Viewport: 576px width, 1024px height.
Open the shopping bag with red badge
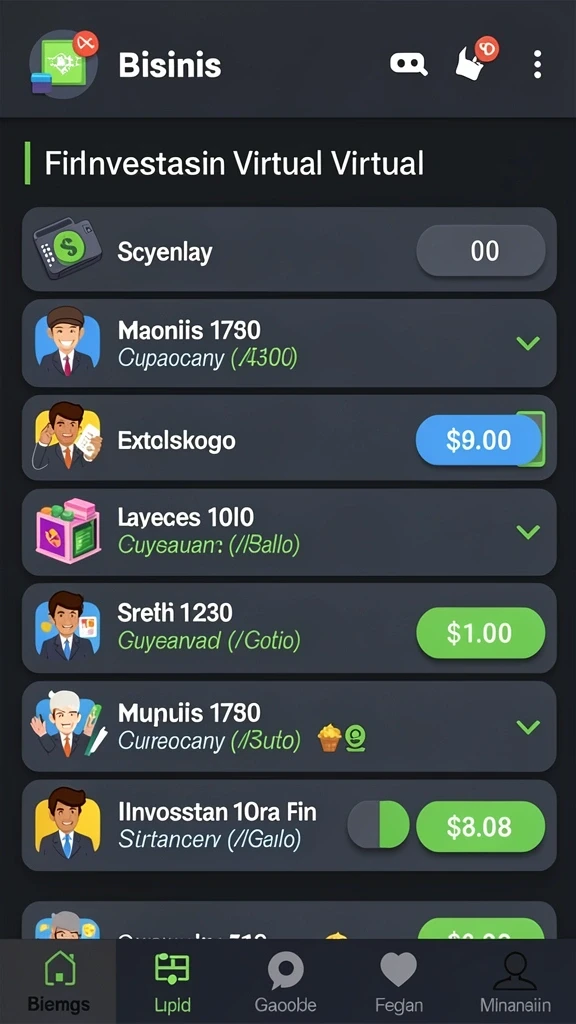pos(476,59)
